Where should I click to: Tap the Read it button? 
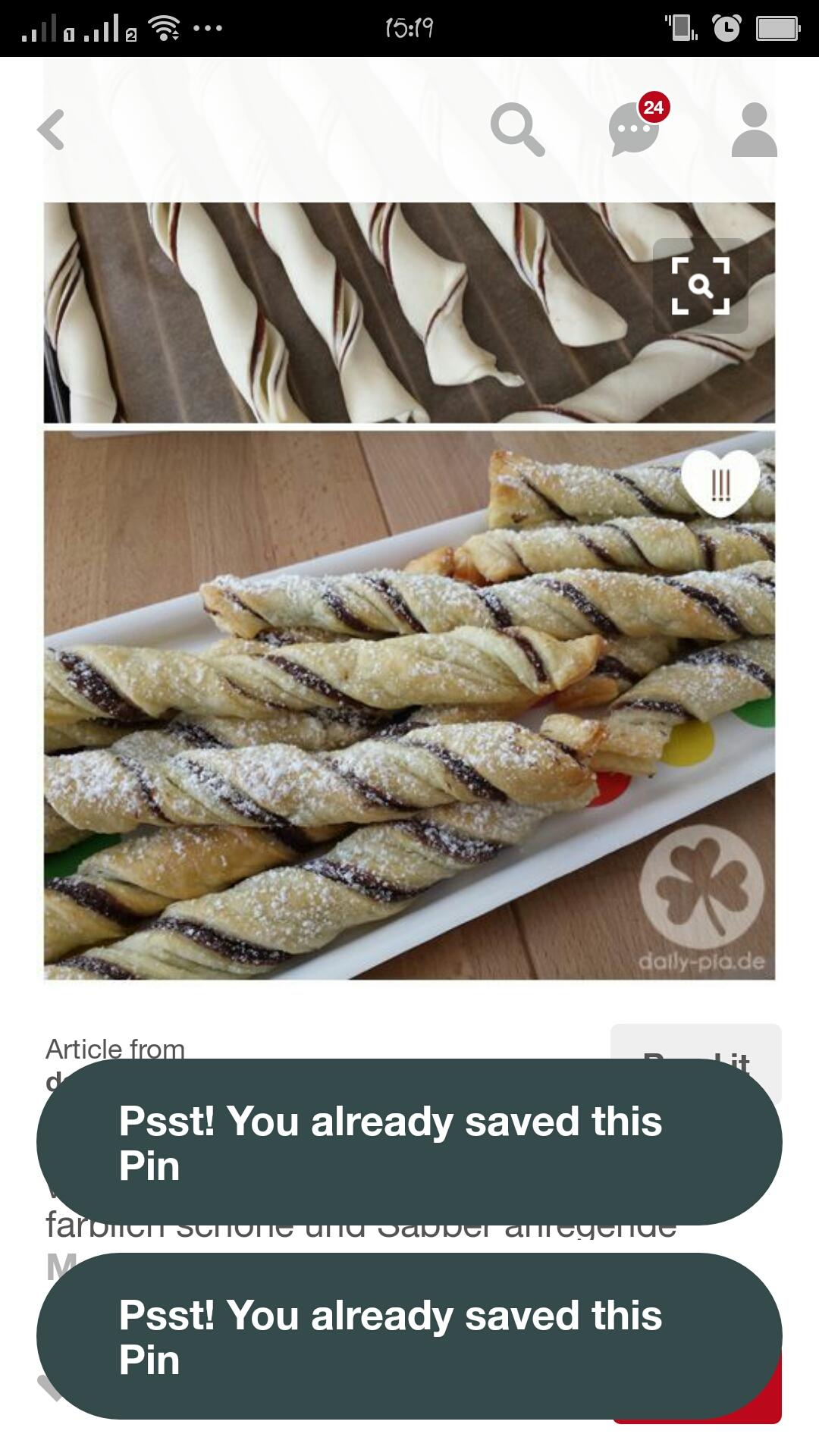[695, 1043]
